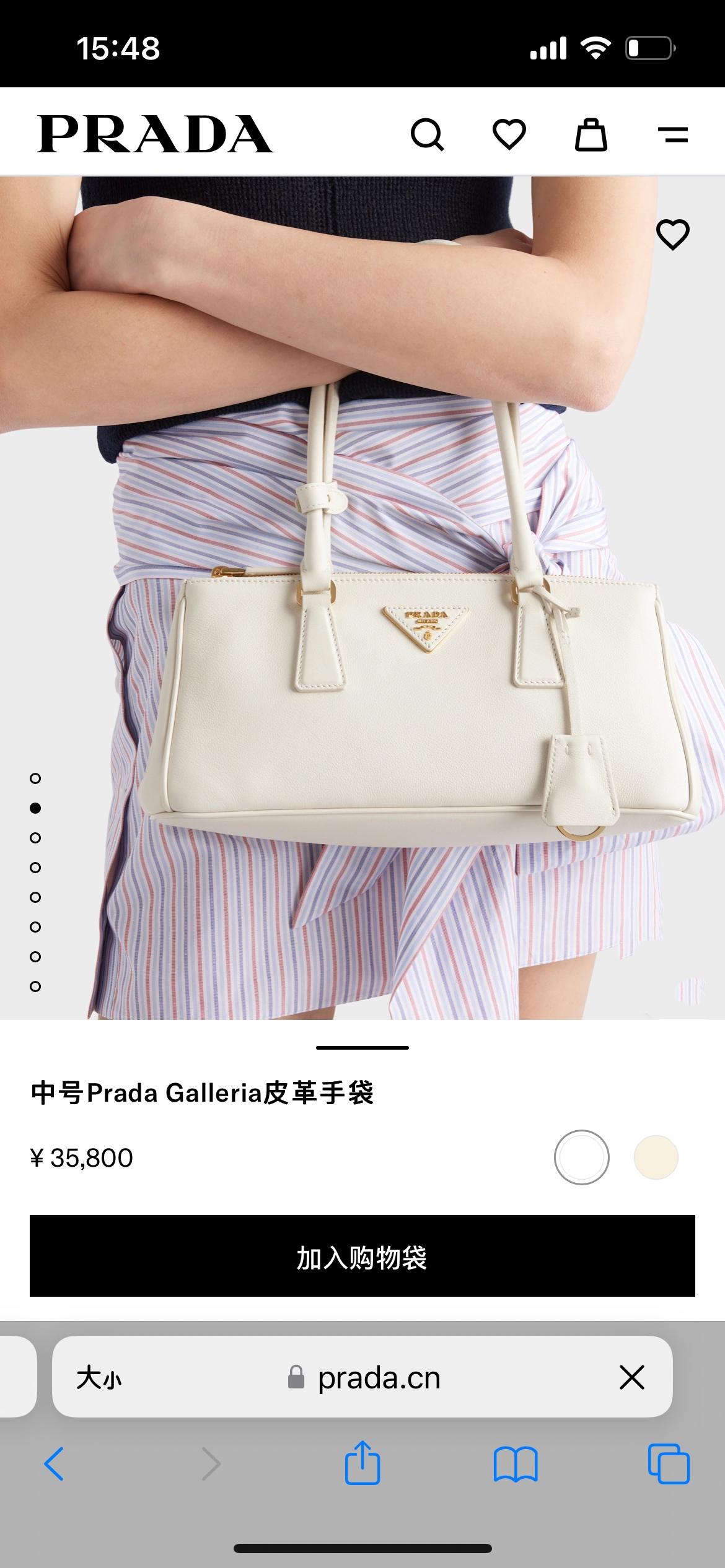Add this bag to wishlist via image heart
Screen dimensions: 725x1568
coord(672,235)
